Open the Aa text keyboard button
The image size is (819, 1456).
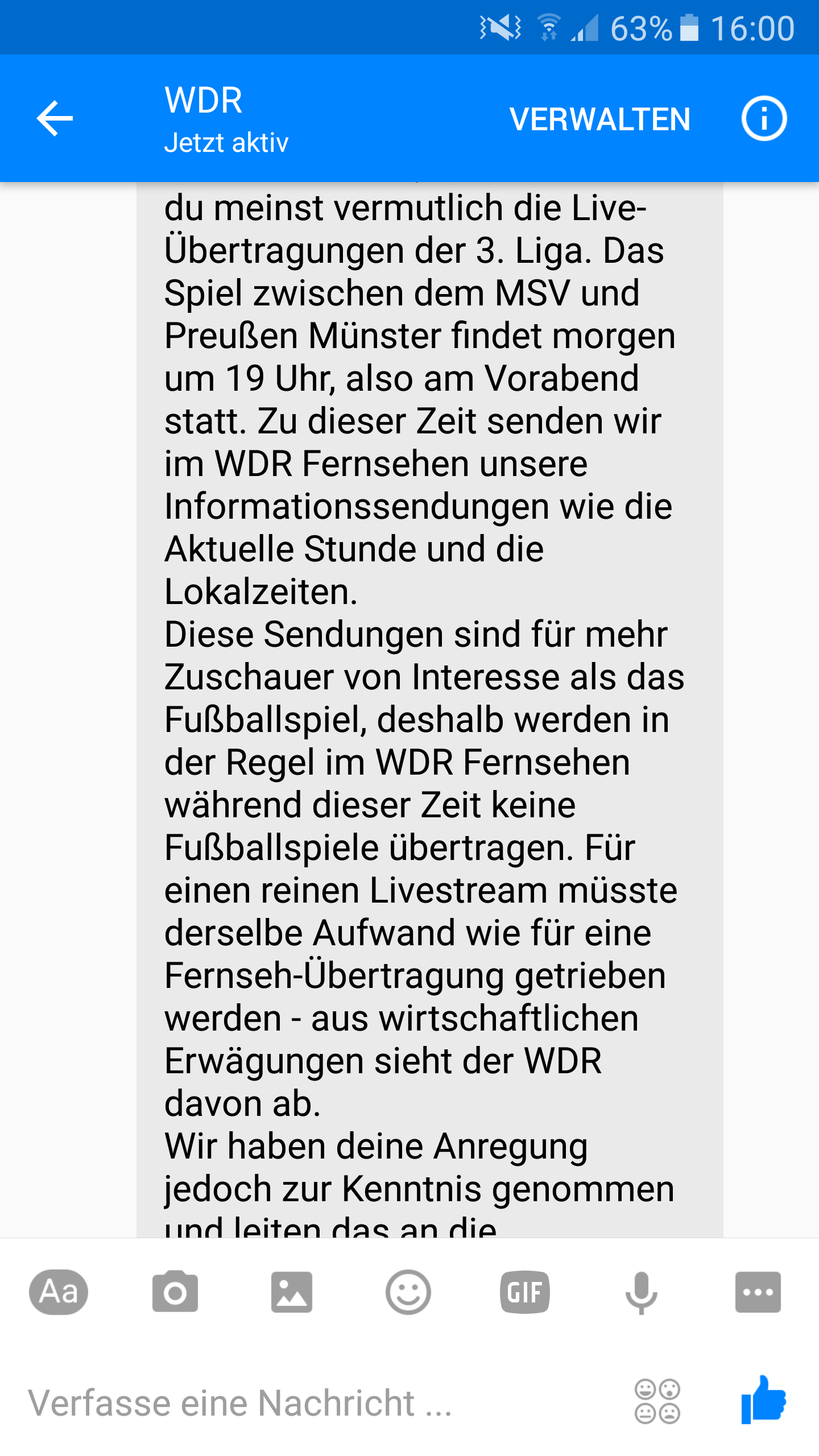point(59,1292)
